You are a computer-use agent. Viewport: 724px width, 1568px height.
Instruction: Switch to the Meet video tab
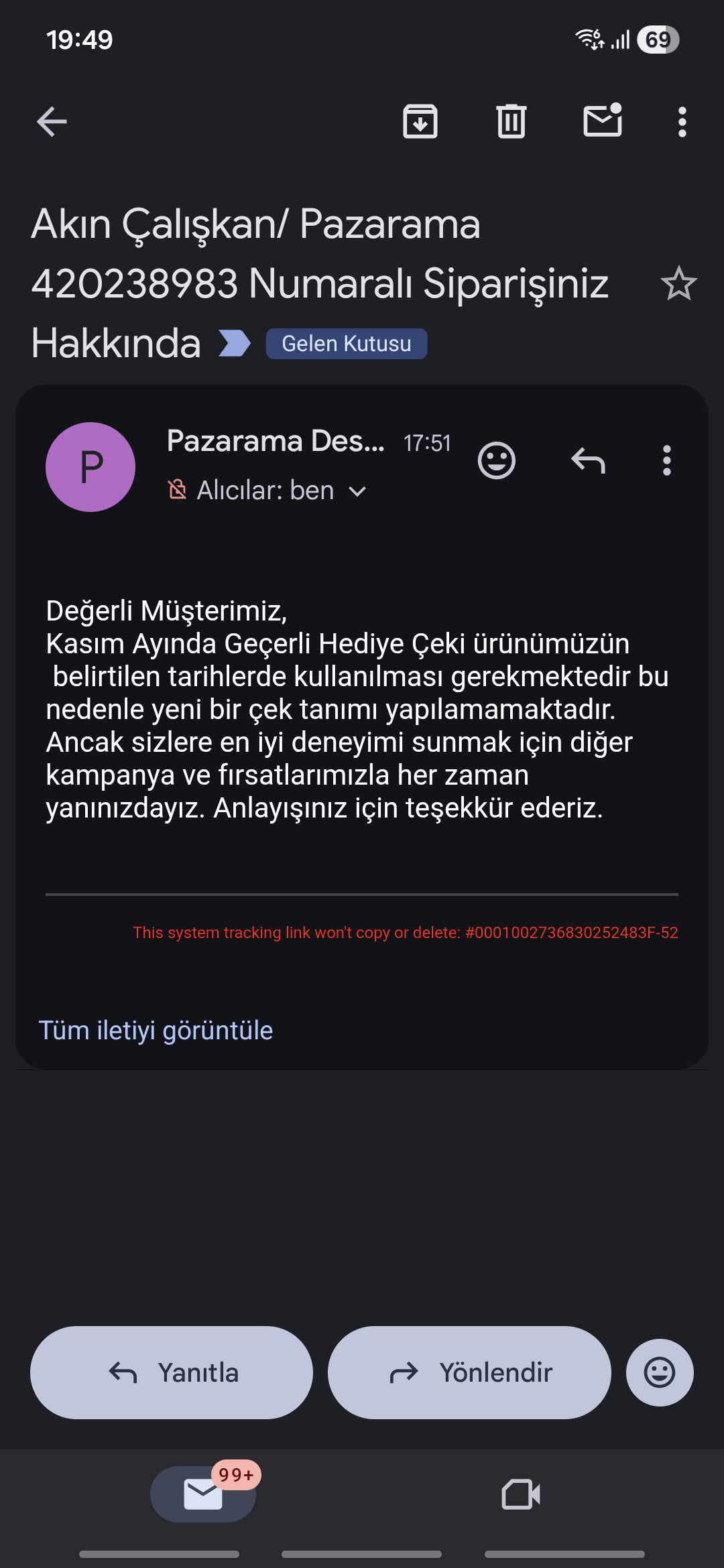coord(521,1494)
